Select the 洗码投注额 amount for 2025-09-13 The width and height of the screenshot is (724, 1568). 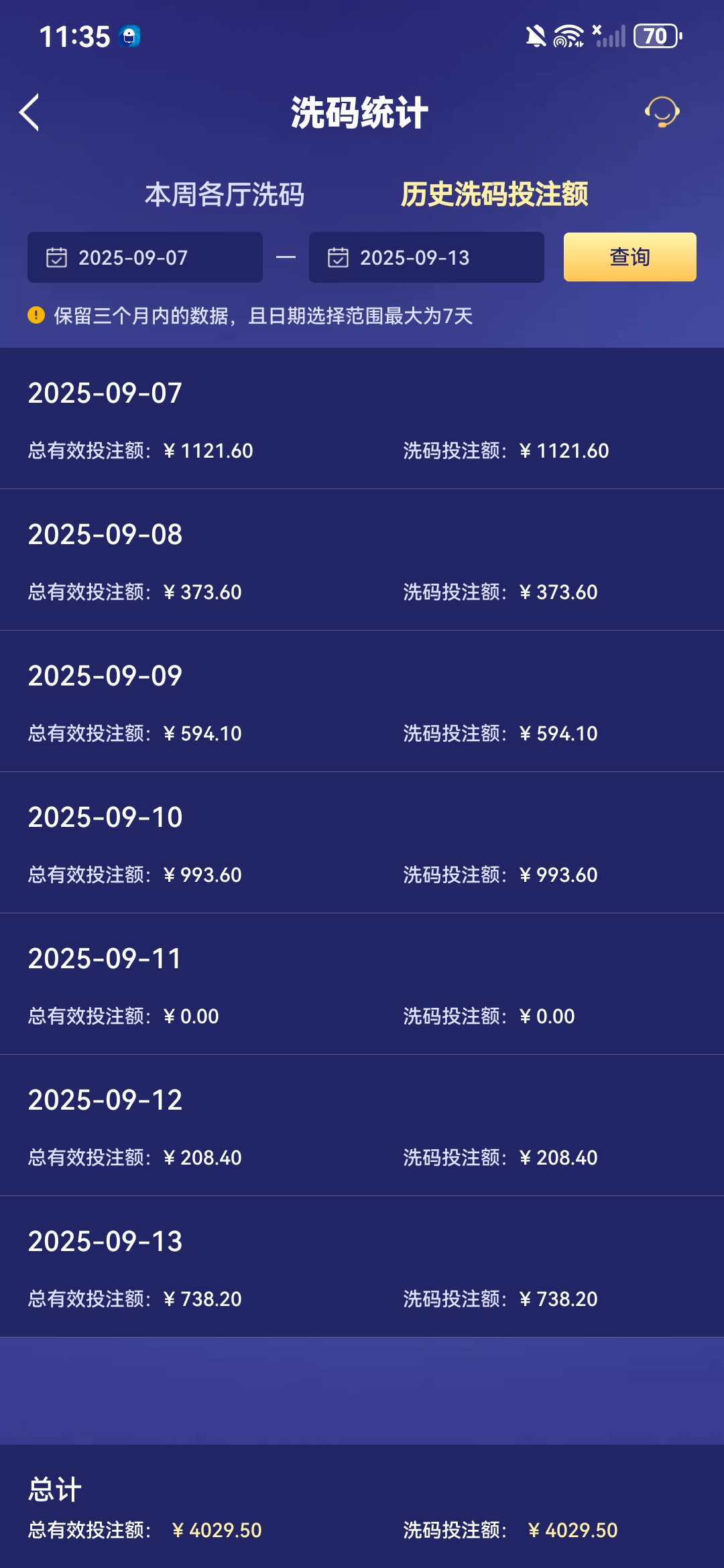pos(498,1299)
